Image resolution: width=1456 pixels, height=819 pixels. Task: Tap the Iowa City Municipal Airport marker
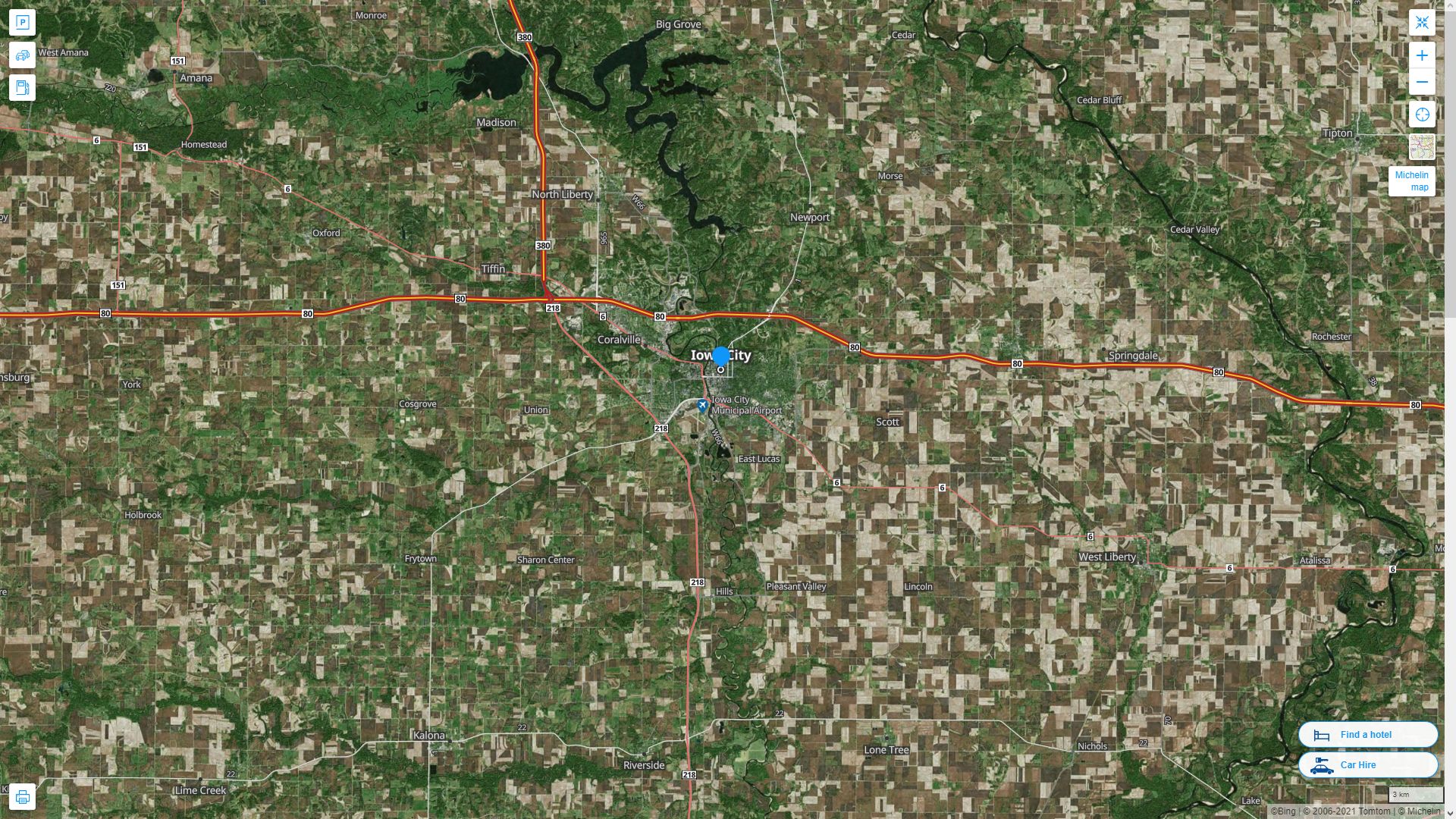[703, 406]
